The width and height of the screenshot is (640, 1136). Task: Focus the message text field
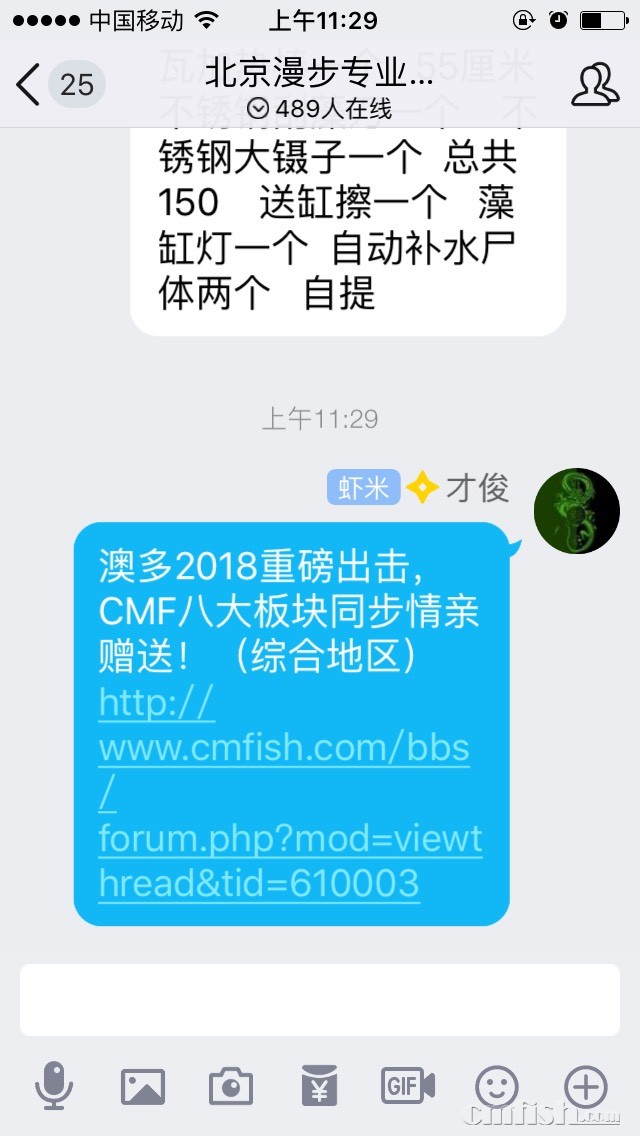320,1000
